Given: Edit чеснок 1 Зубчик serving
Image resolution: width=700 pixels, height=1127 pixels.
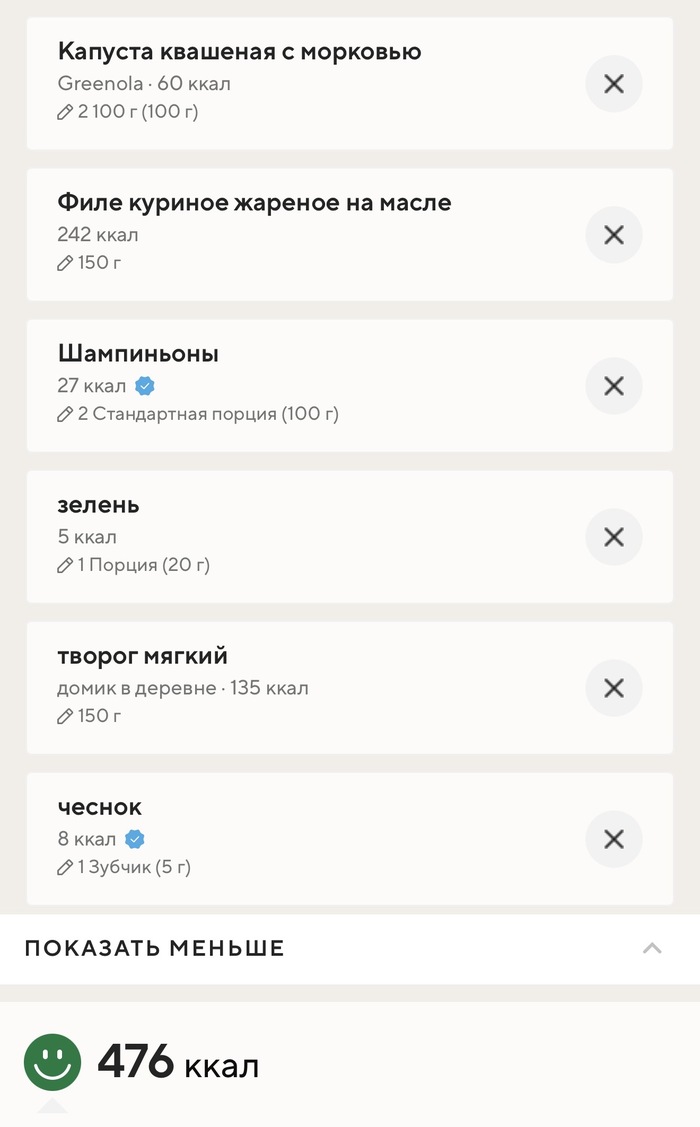Looking at the screenshot, I should click(x=125, y=867).
